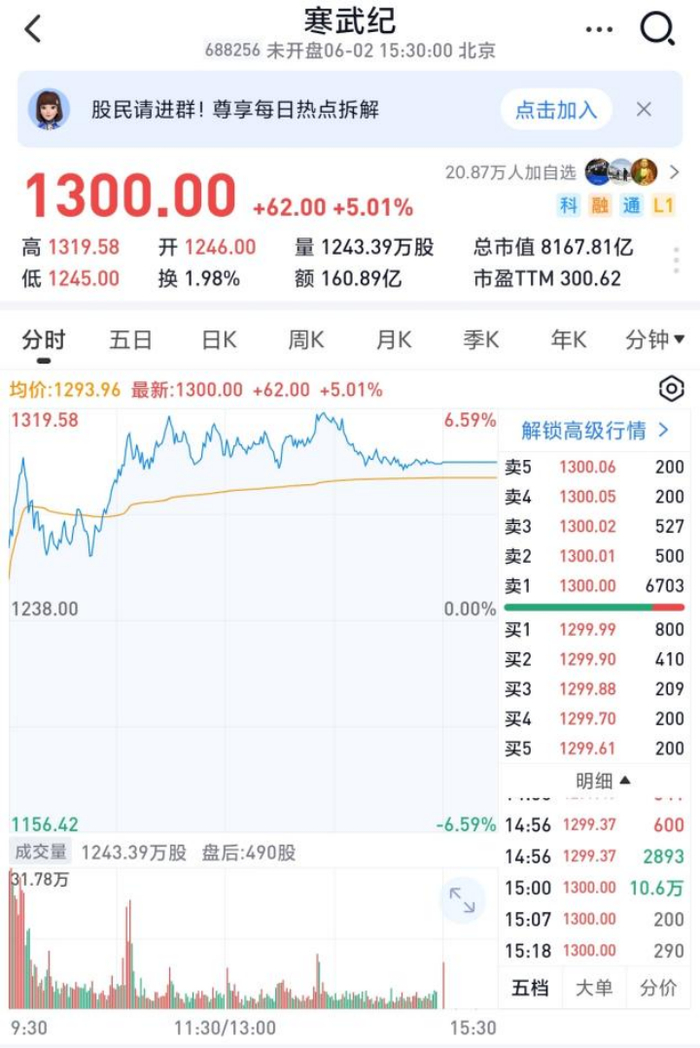The width and height of the screenshot is (700, 1048).
Task: Show the 季K chart tab
Action: [481, 340]
